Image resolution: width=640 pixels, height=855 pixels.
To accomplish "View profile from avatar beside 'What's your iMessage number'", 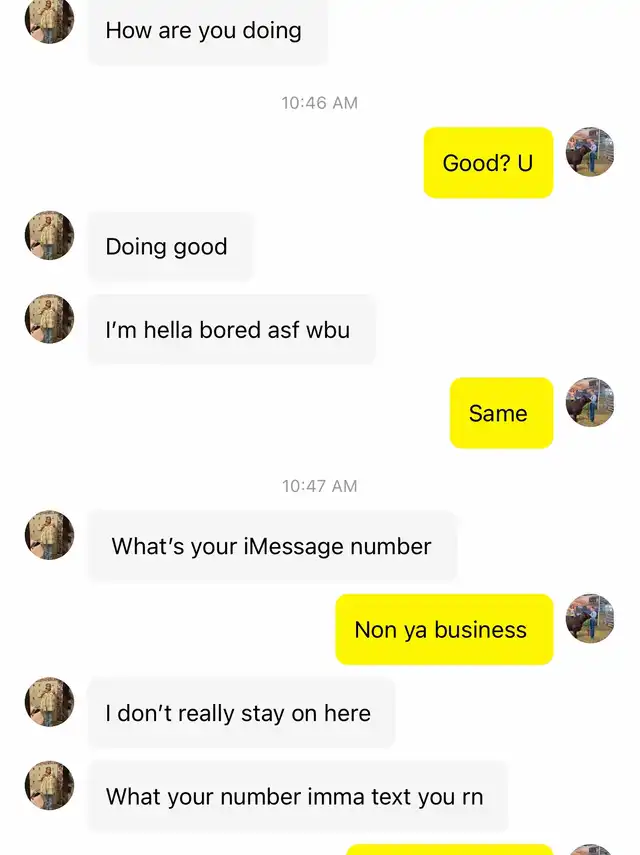I will (x=49, y=535).
